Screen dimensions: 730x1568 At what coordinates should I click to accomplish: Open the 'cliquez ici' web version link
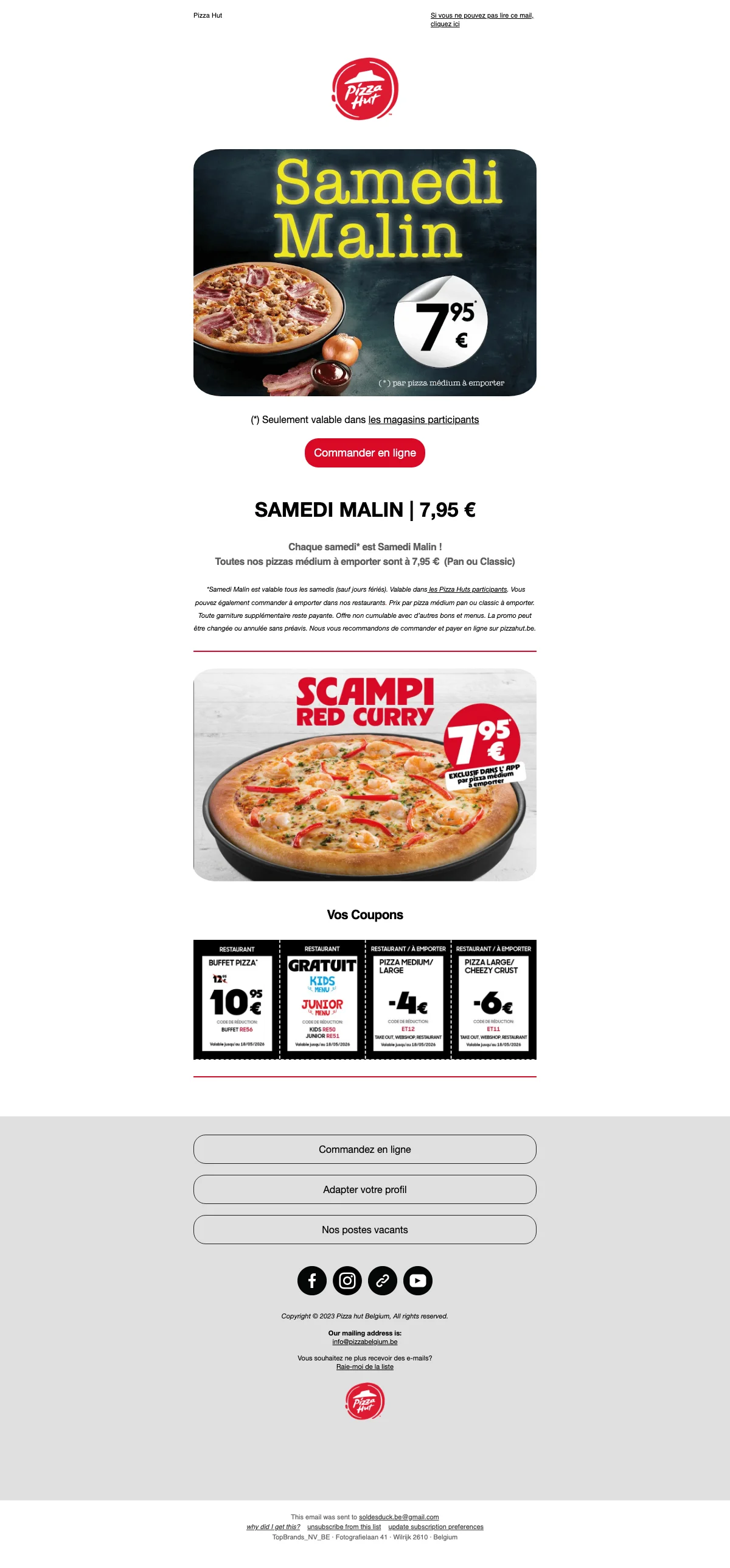coord(445,24)
